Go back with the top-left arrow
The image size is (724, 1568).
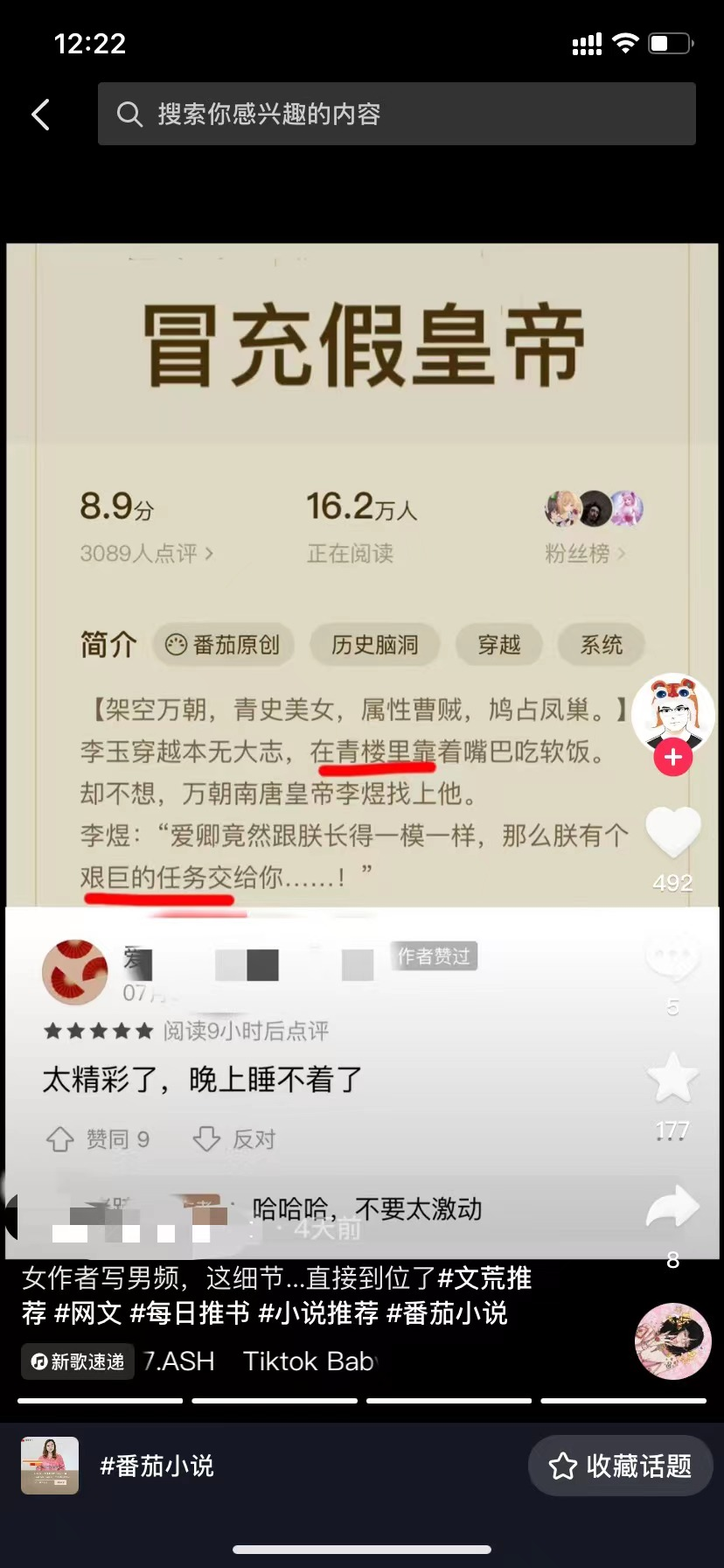(40, 115)
